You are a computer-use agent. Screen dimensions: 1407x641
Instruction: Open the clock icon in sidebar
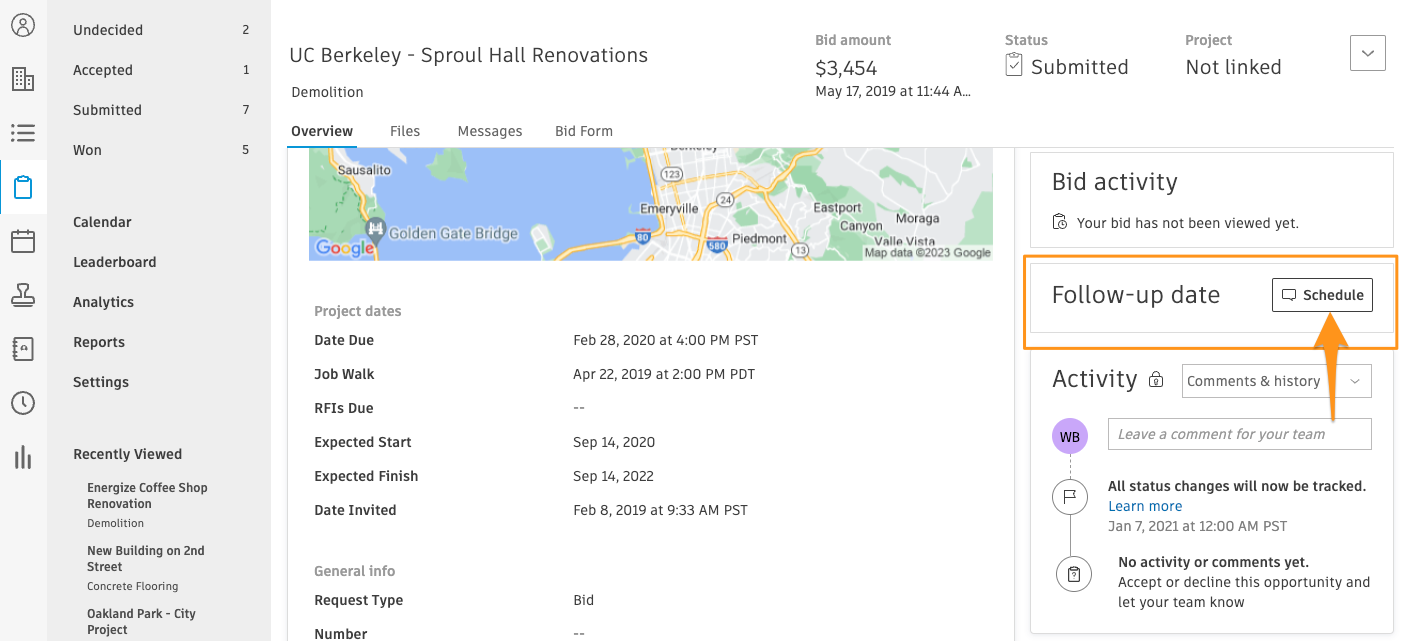[x=23, y=403]
